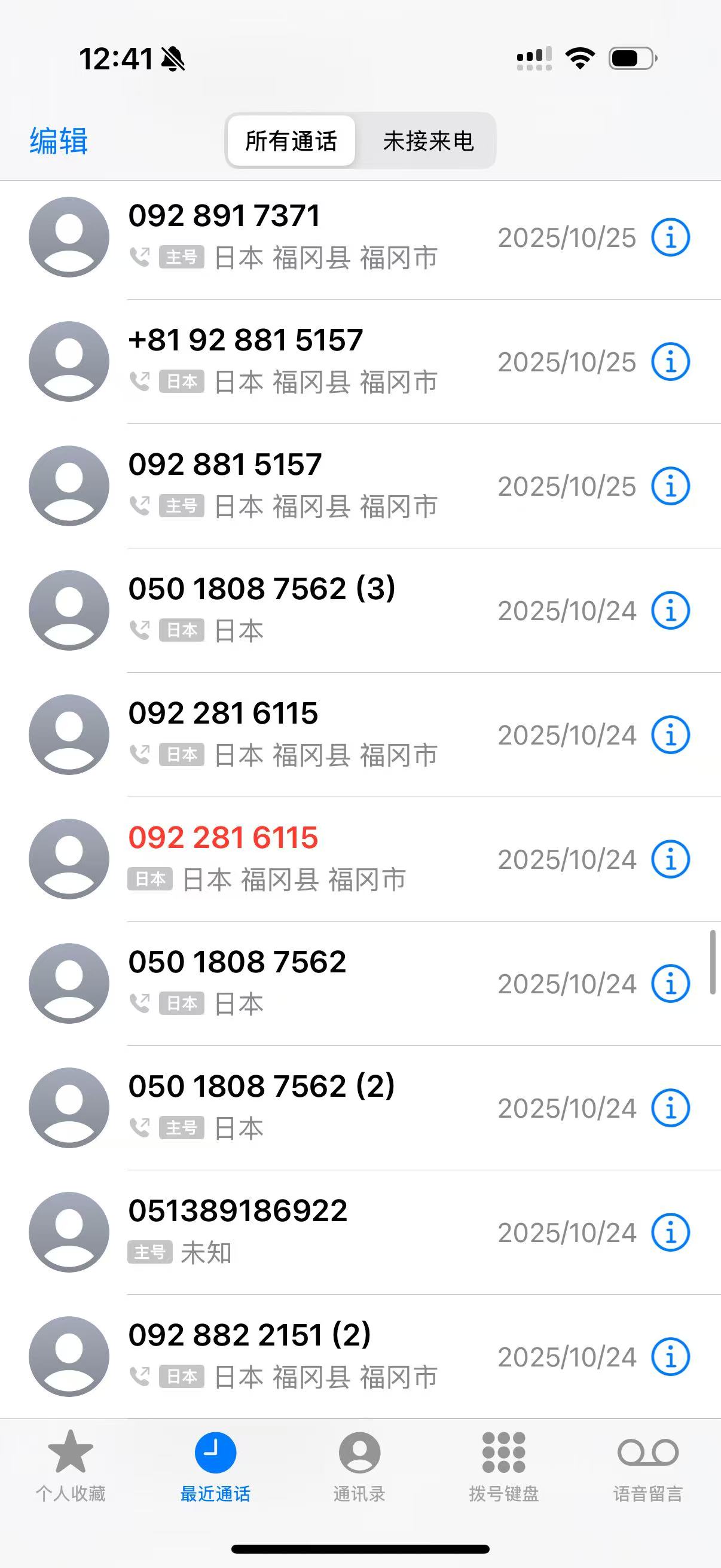The height and width of the screenshot is (1568, 721).
Task: Open info for 092 891 7371
Action: (671, 237)
